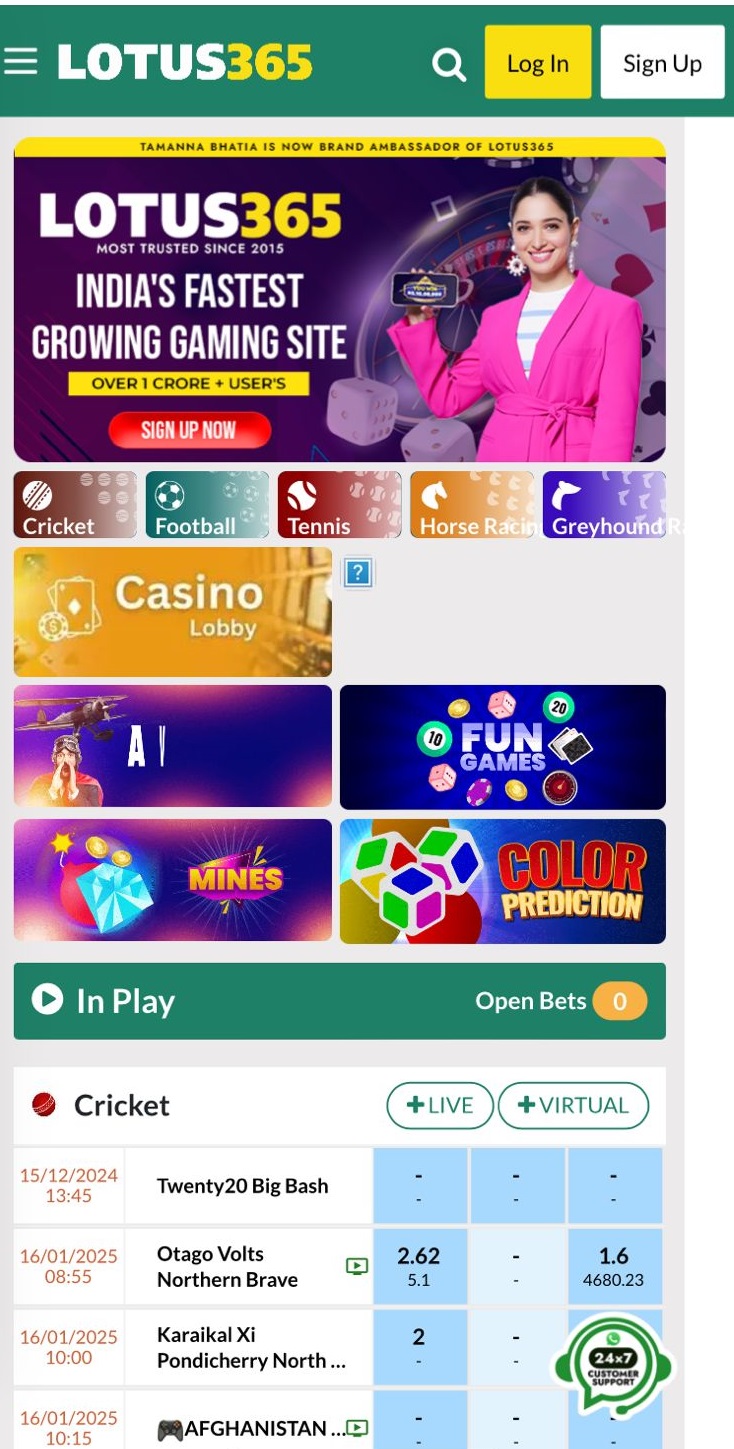
Task: Tap the search magnifier icon
Action: (449, 64)
